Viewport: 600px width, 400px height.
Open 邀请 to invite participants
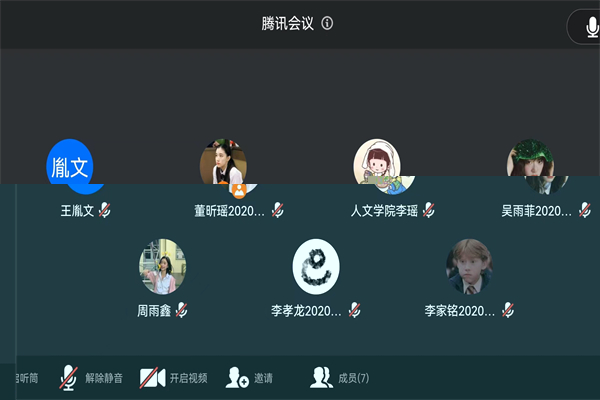(250, 378)
